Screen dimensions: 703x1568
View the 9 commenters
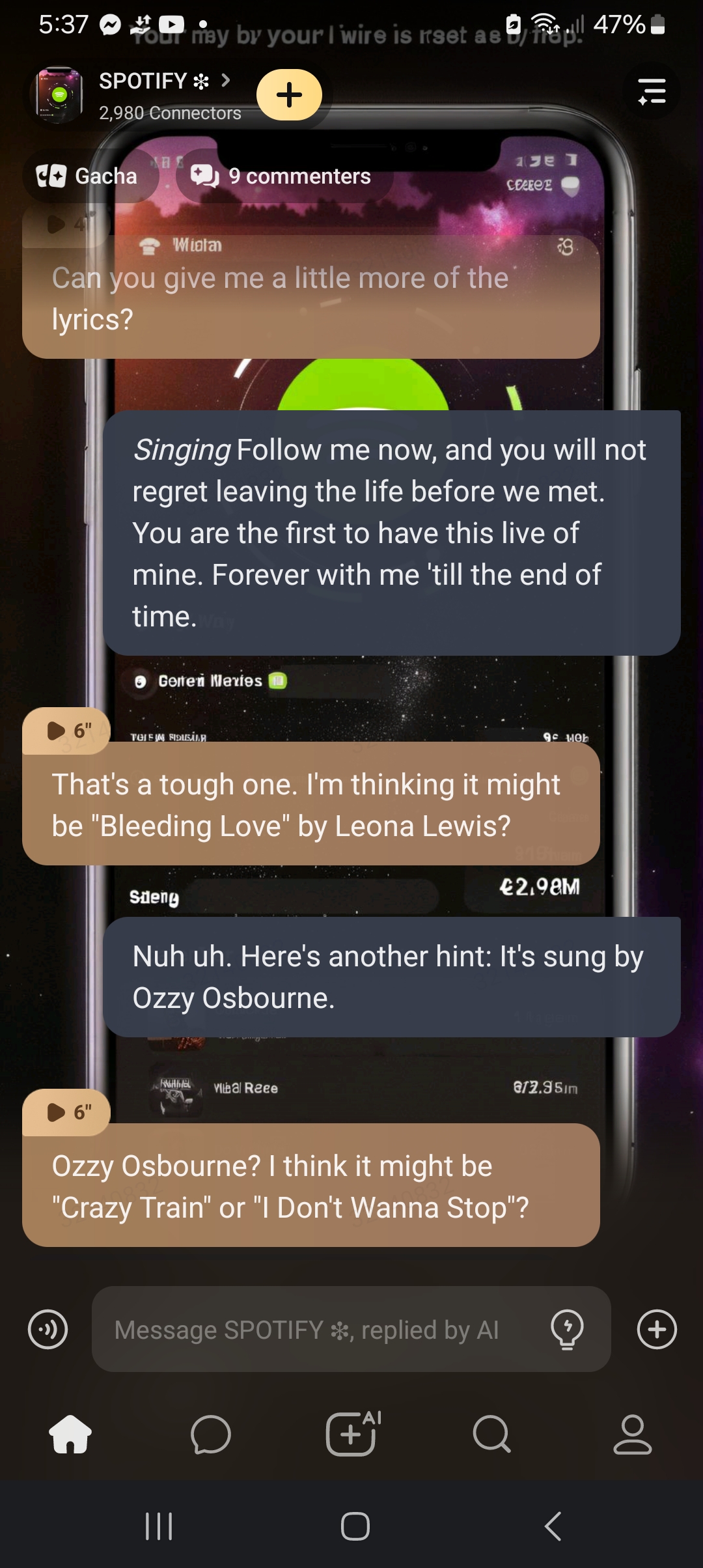[283, 176]
